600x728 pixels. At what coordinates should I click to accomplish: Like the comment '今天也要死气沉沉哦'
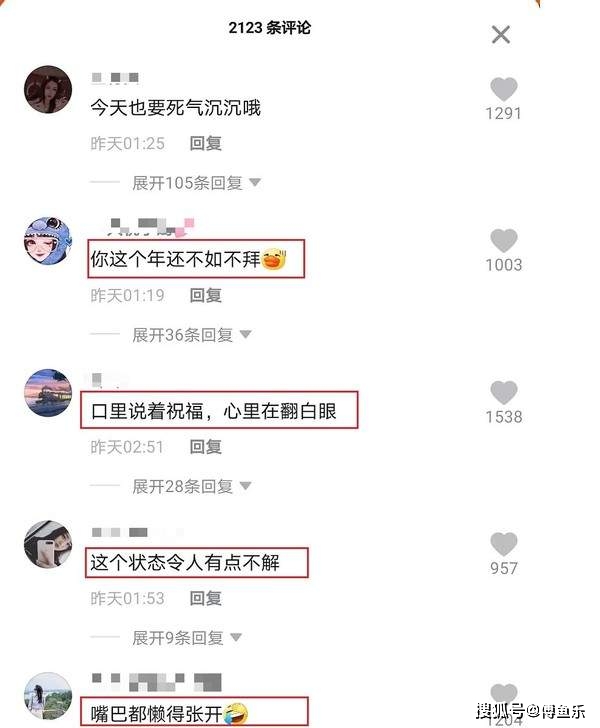503,88
